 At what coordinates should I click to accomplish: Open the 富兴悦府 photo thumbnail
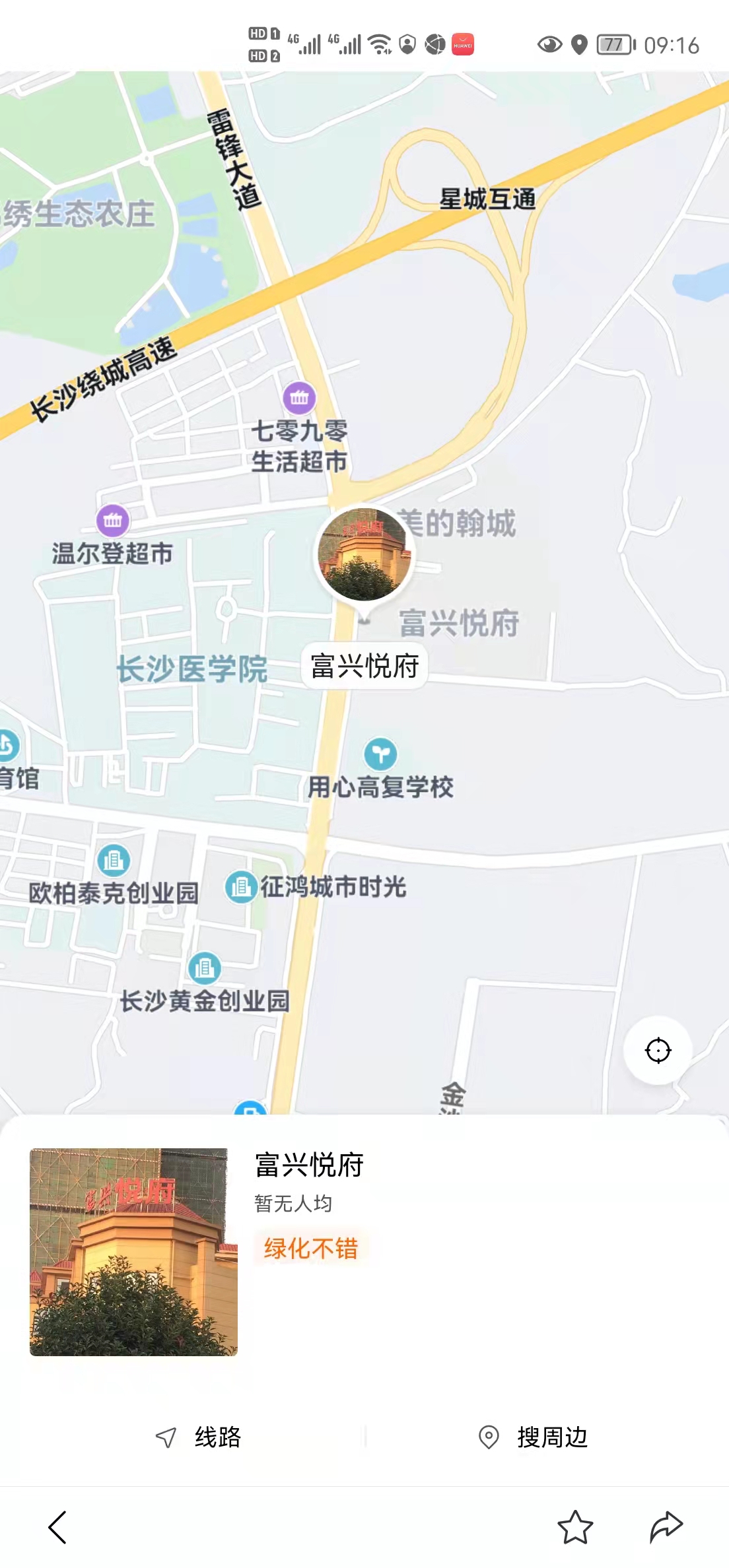pyautogui.click(x=133, y=1252)
